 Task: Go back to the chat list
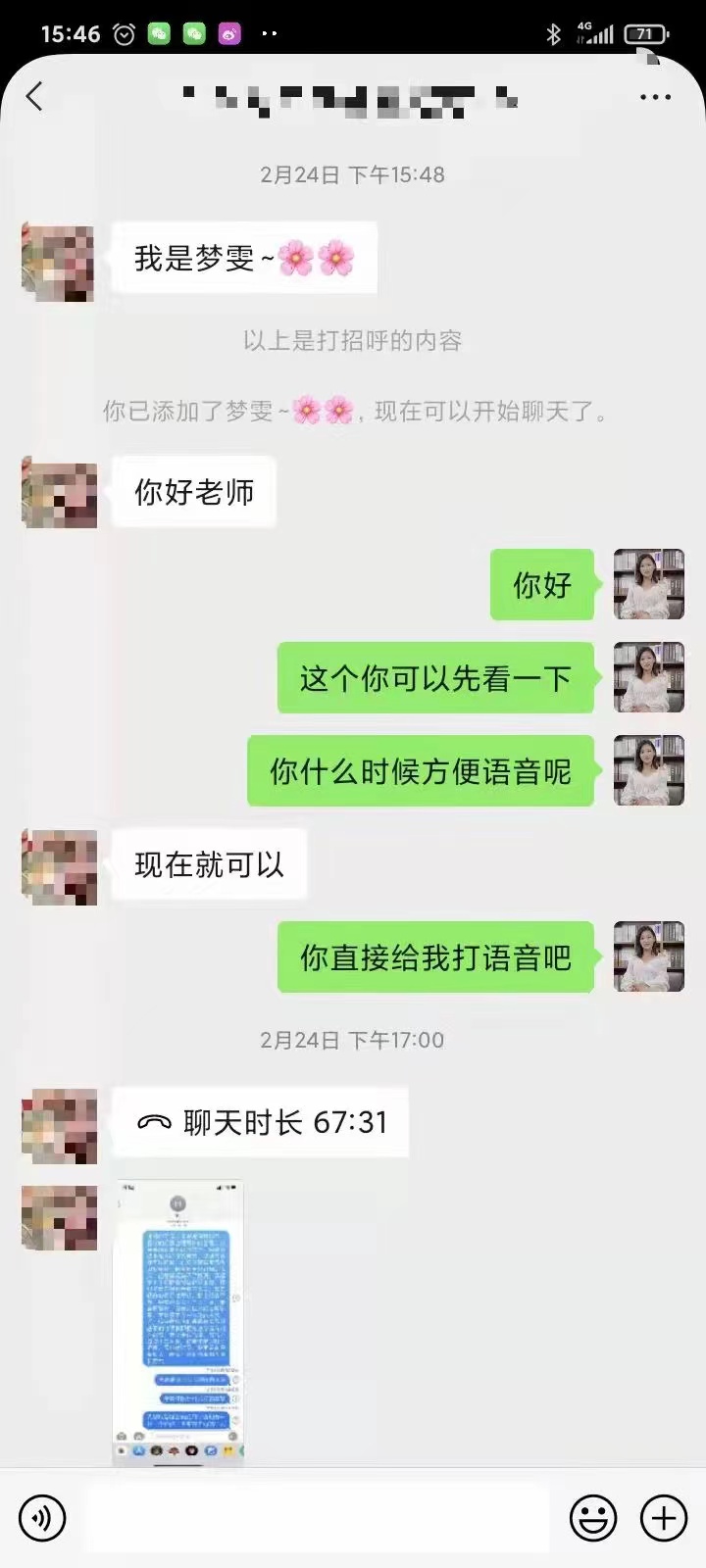coord(35,96)
